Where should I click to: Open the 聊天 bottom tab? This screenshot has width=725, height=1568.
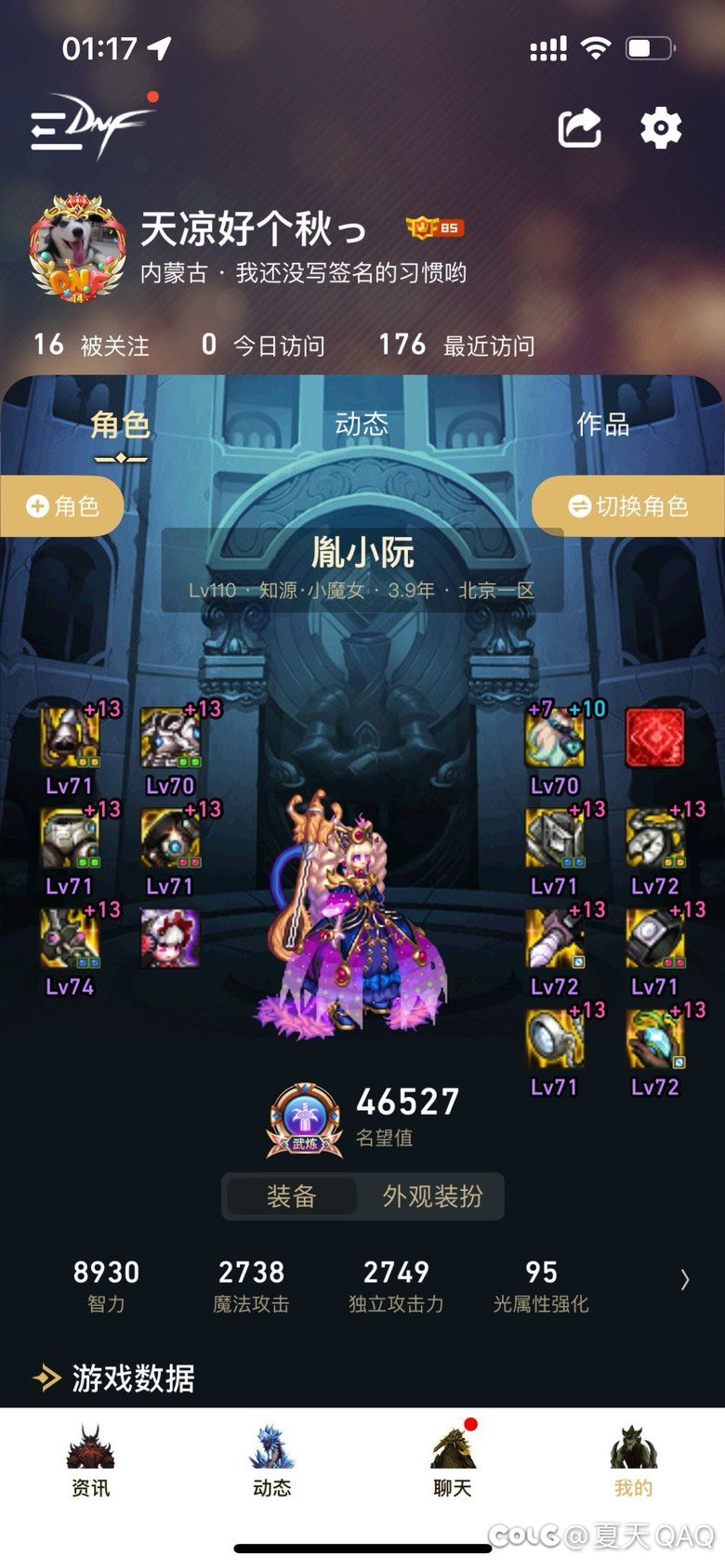click(x=453, y=1461)
